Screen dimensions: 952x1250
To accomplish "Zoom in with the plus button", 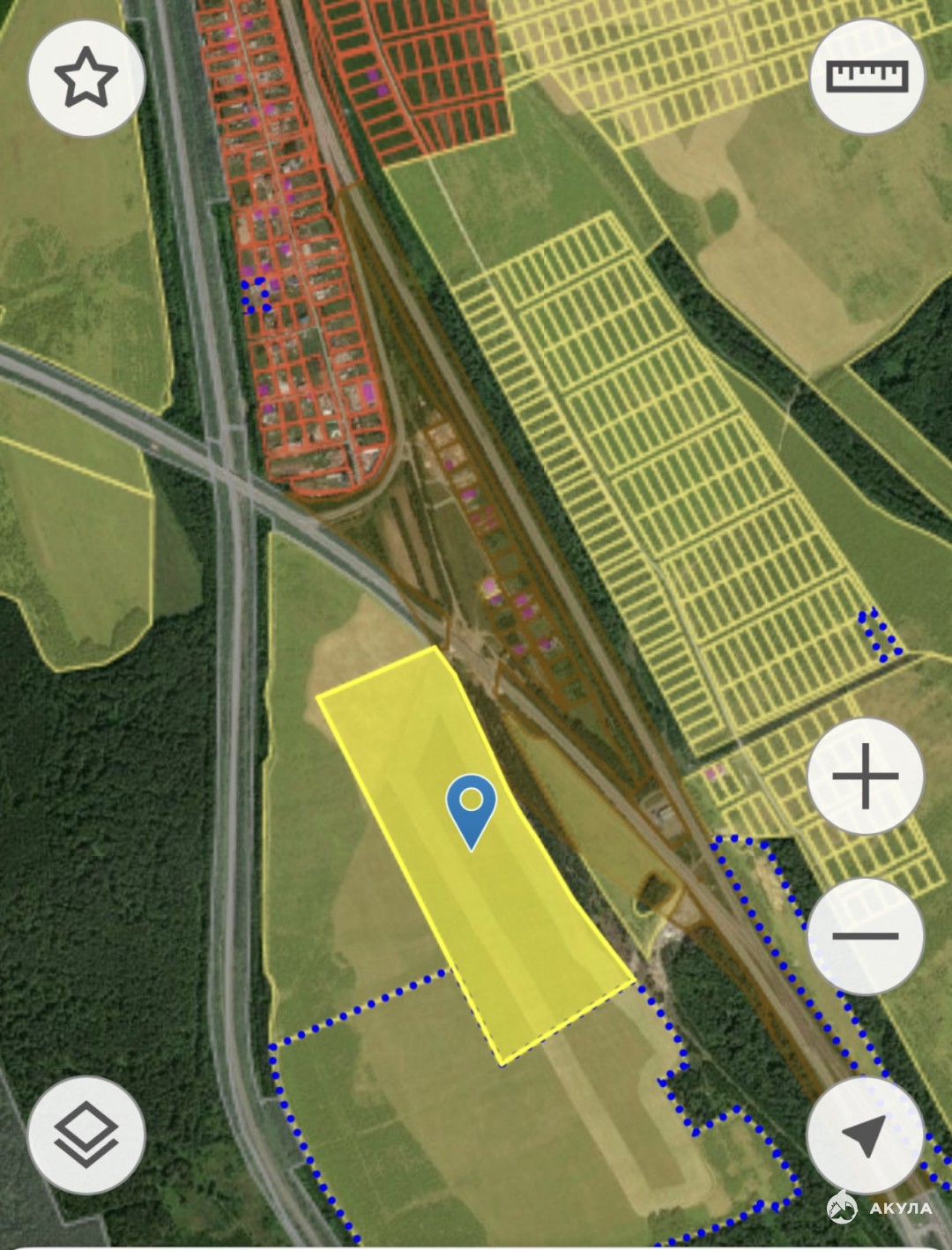I will [x=865, y=776].
